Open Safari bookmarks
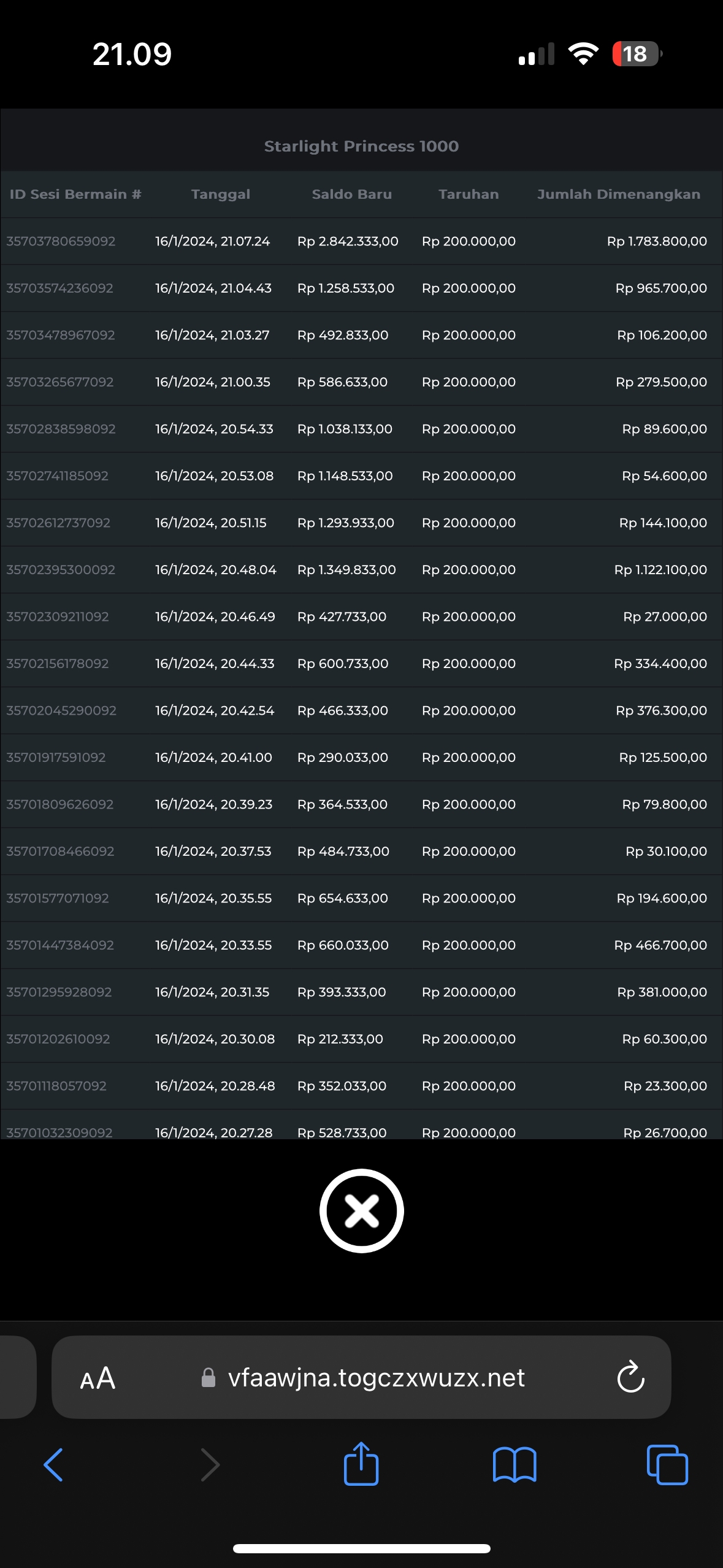723x1568 pixels. (x=515, y=1466)
